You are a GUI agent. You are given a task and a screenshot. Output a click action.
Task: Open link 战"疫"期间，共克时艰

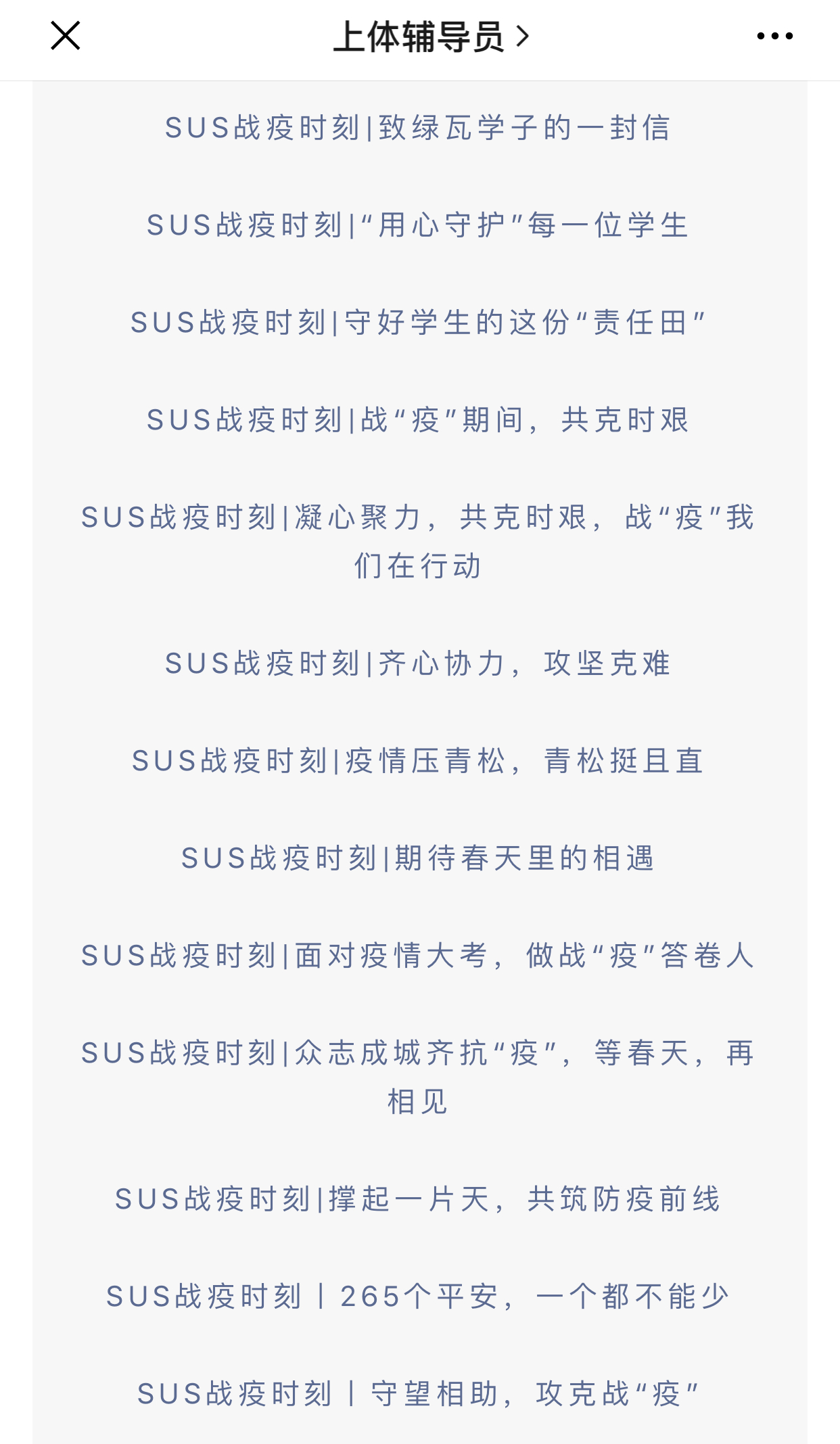(418, 420)
